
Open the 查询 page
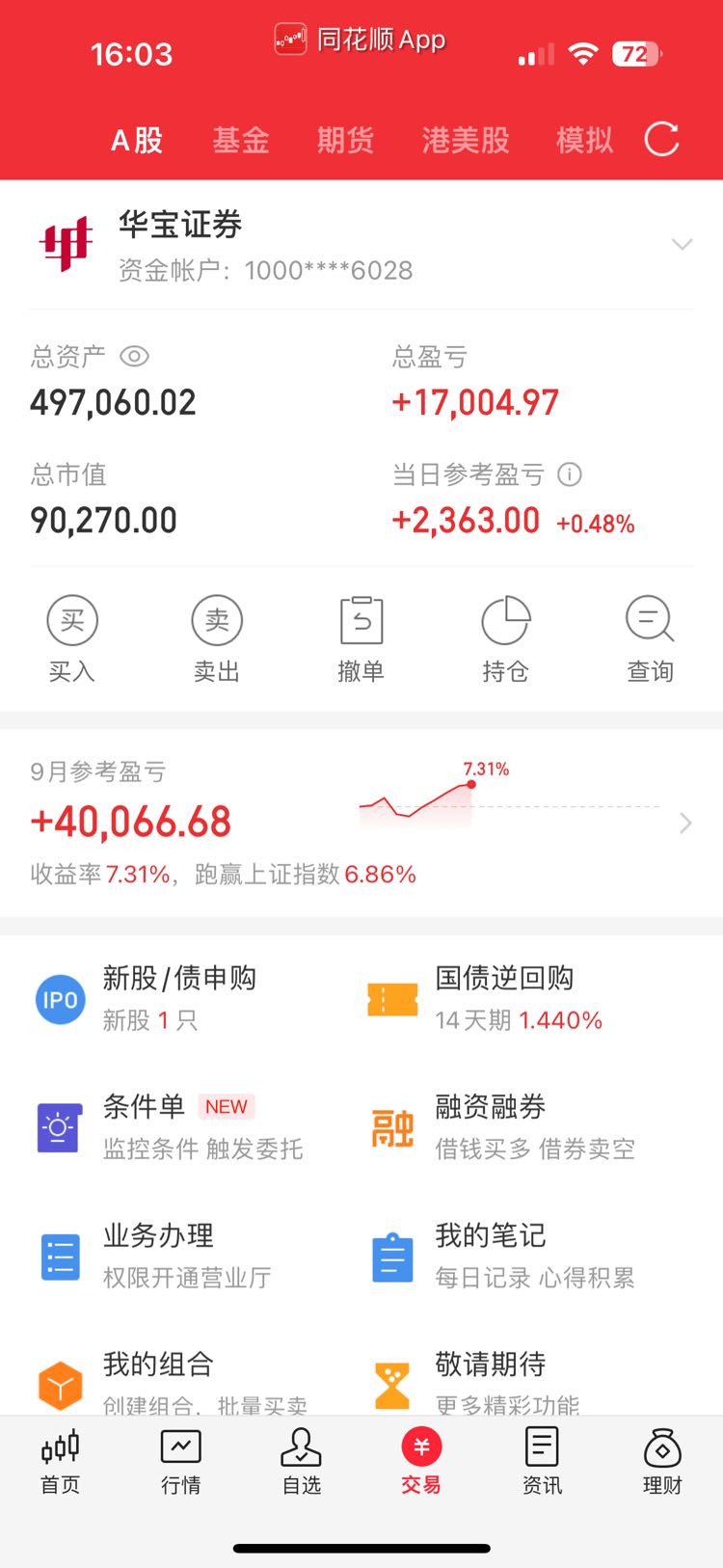651,638
